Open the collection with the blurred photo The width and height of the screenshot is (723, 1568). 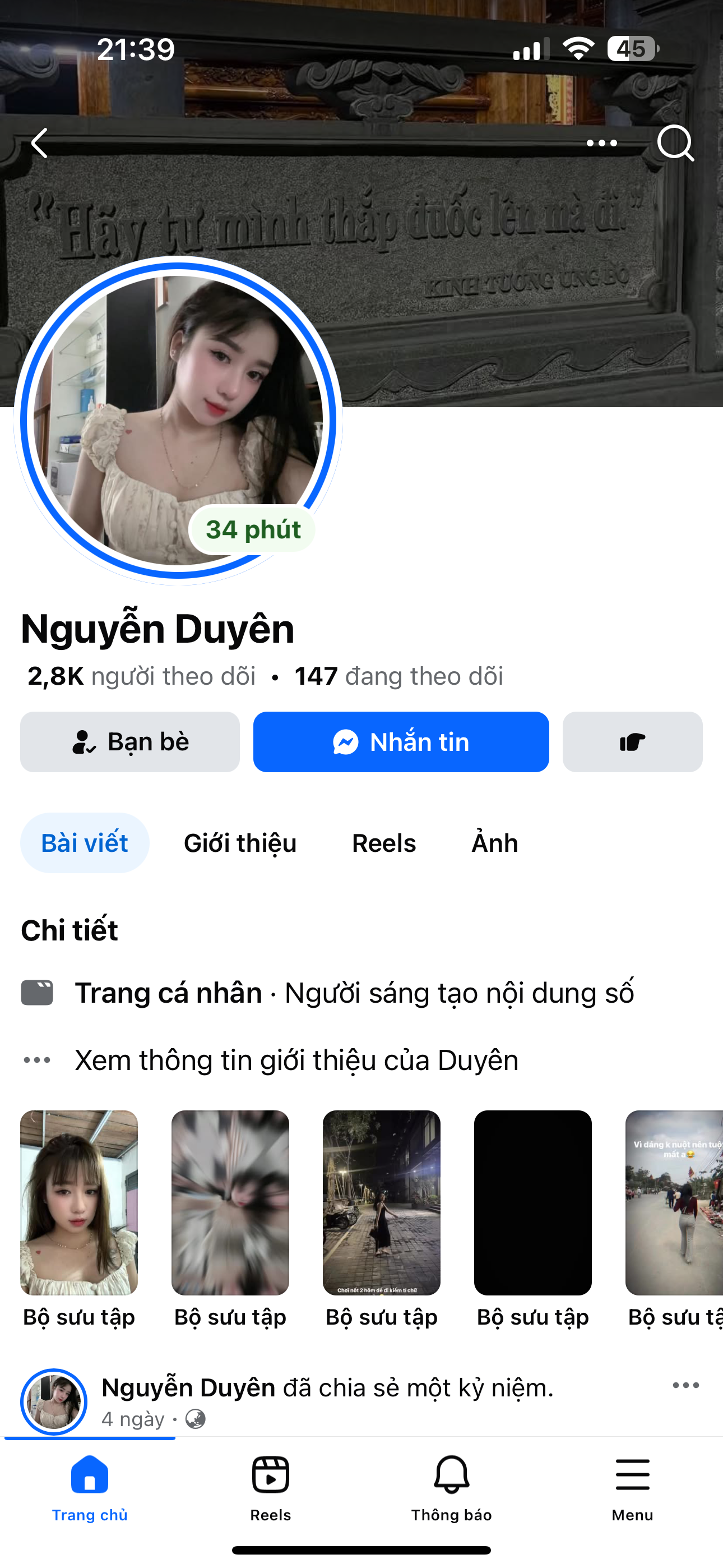pyautogui.click(x=230, y=1202)
